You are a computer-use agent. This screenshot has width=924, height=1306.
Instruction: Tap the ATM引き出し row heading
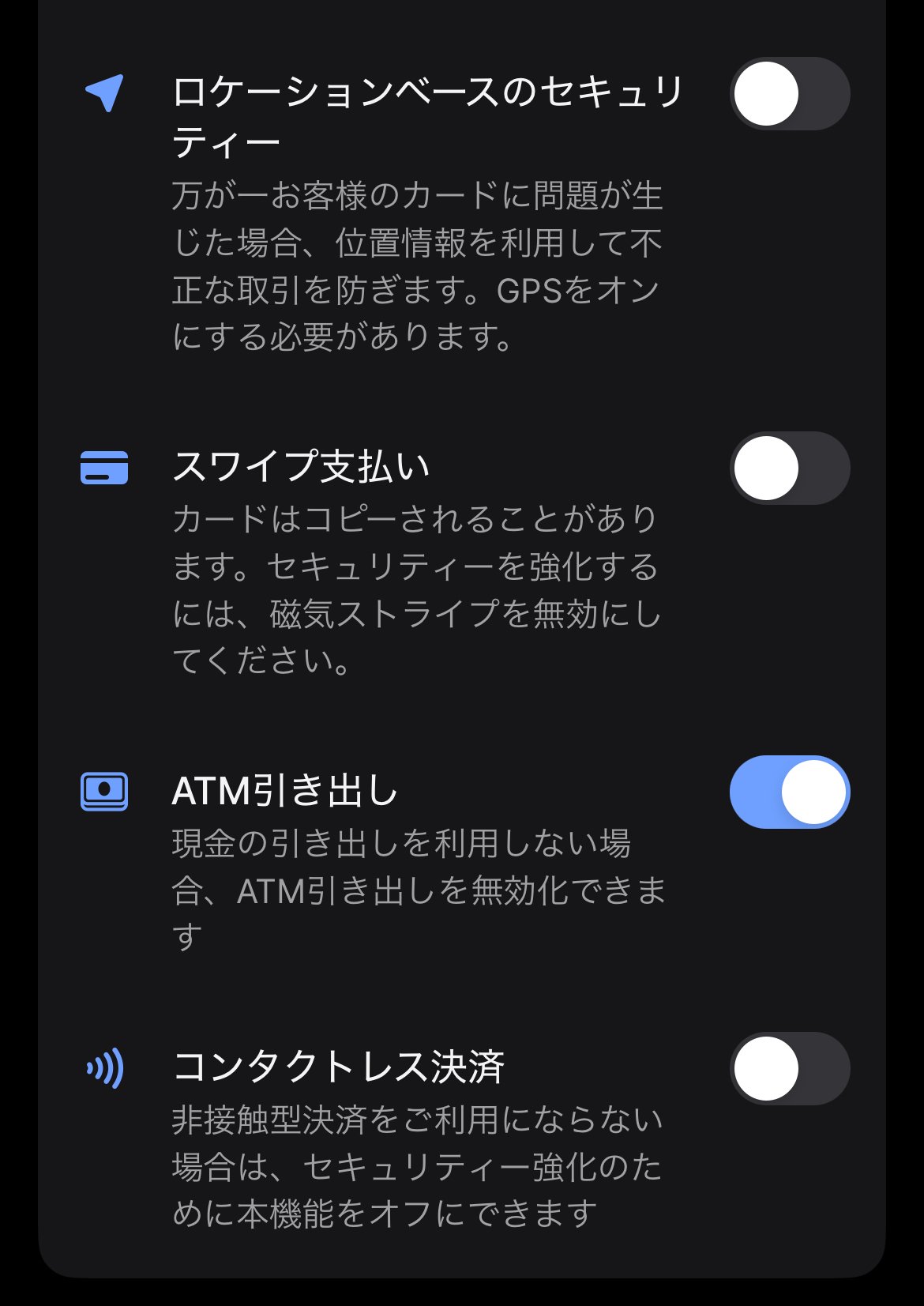[284, 790]
